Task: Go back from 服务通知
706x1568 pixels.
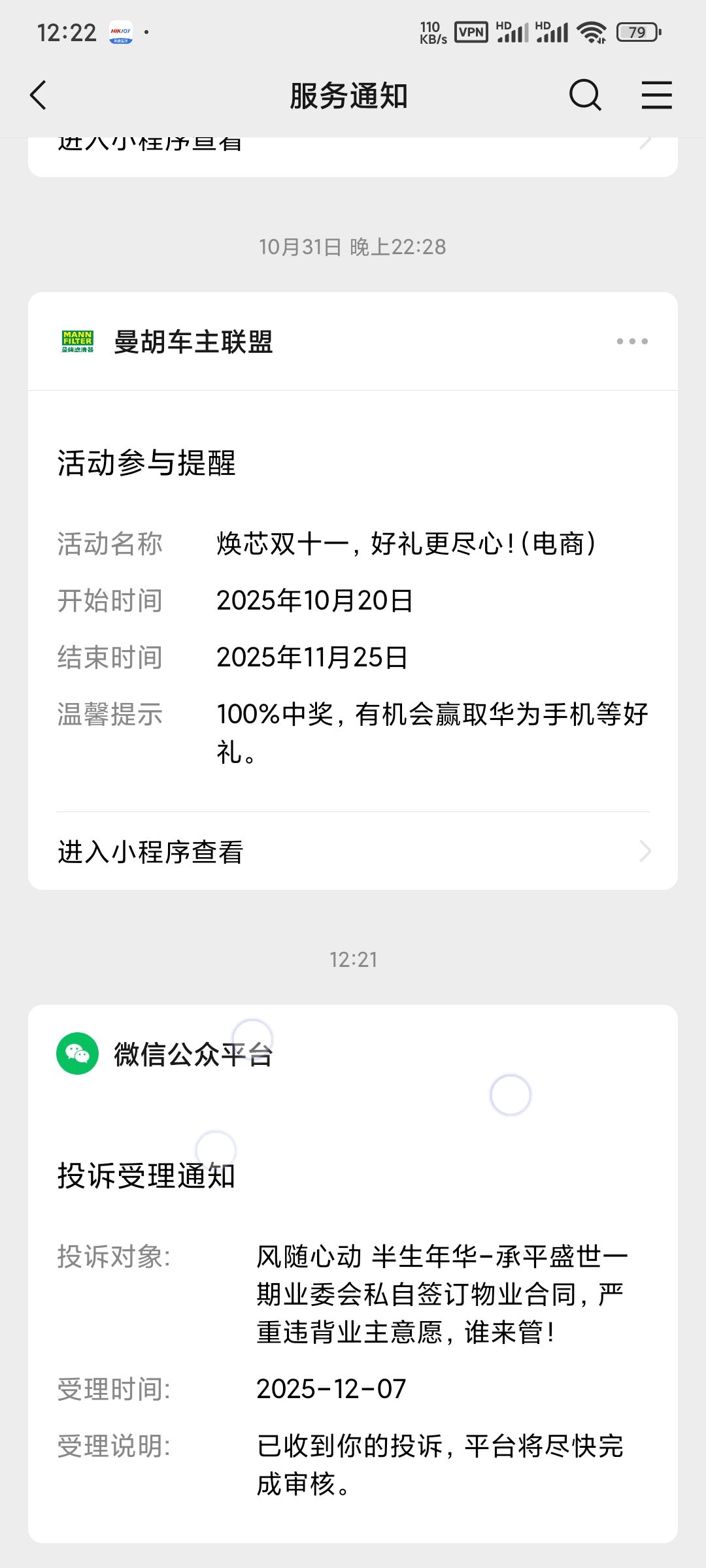Action: pyautogui.click(x=39, y=95)
